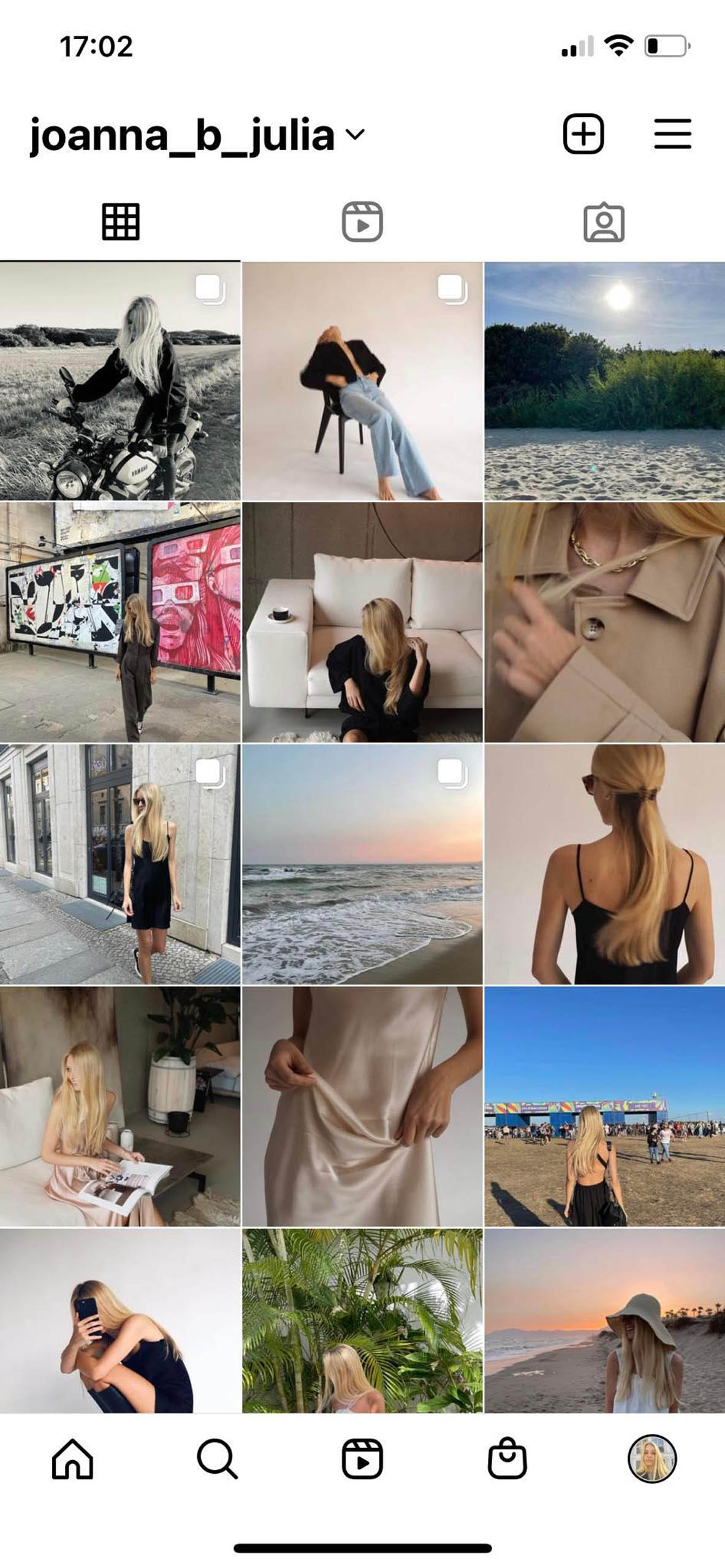The height and width of the screenshot is (1568, 725).
Task: Open the Shop bag tab
Action: click(x=507, y=1459)
